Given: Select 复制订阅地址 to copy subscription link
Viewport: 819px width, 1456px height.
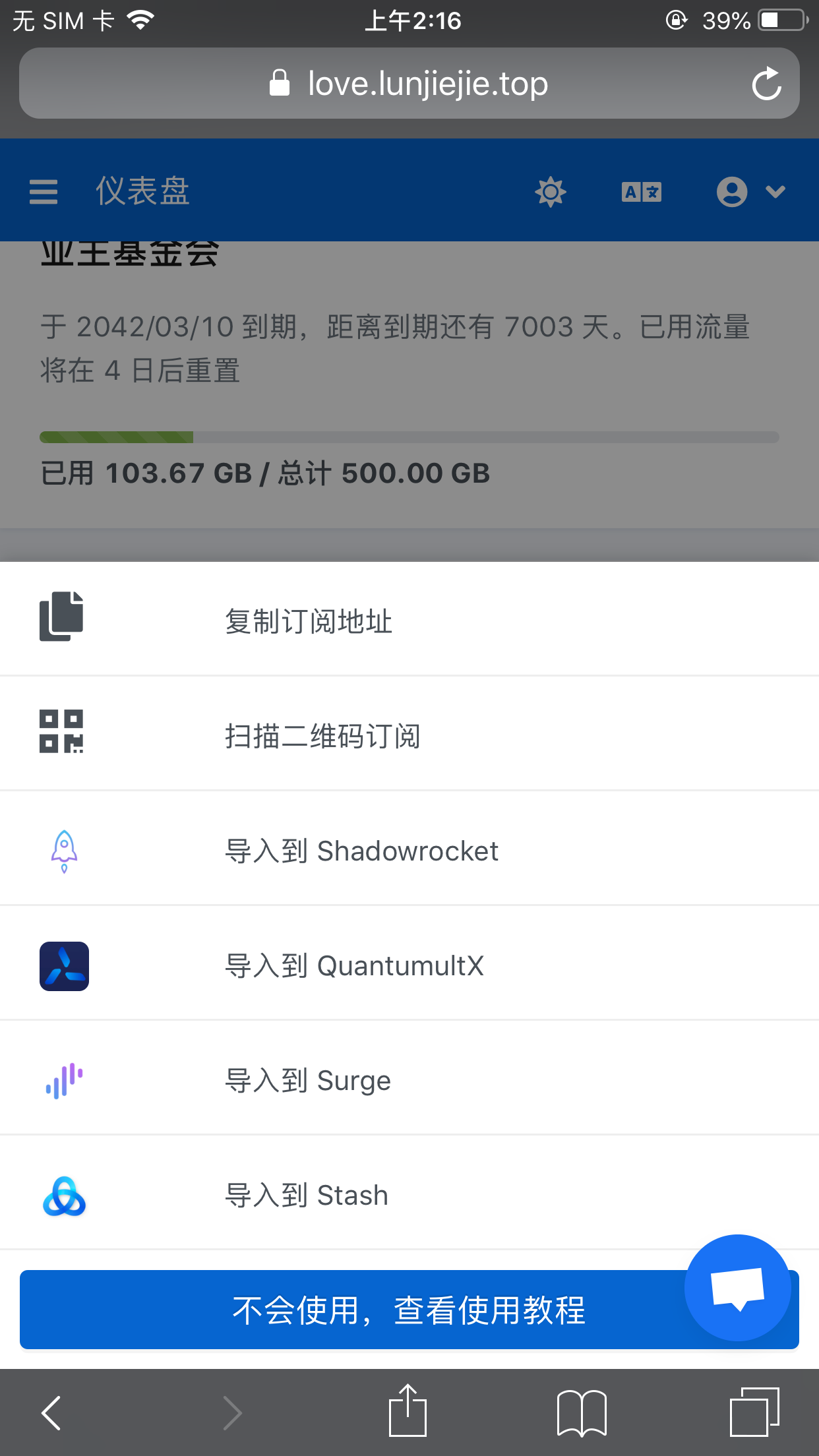Looking at the screenshot, I should [x=309, y=621].
